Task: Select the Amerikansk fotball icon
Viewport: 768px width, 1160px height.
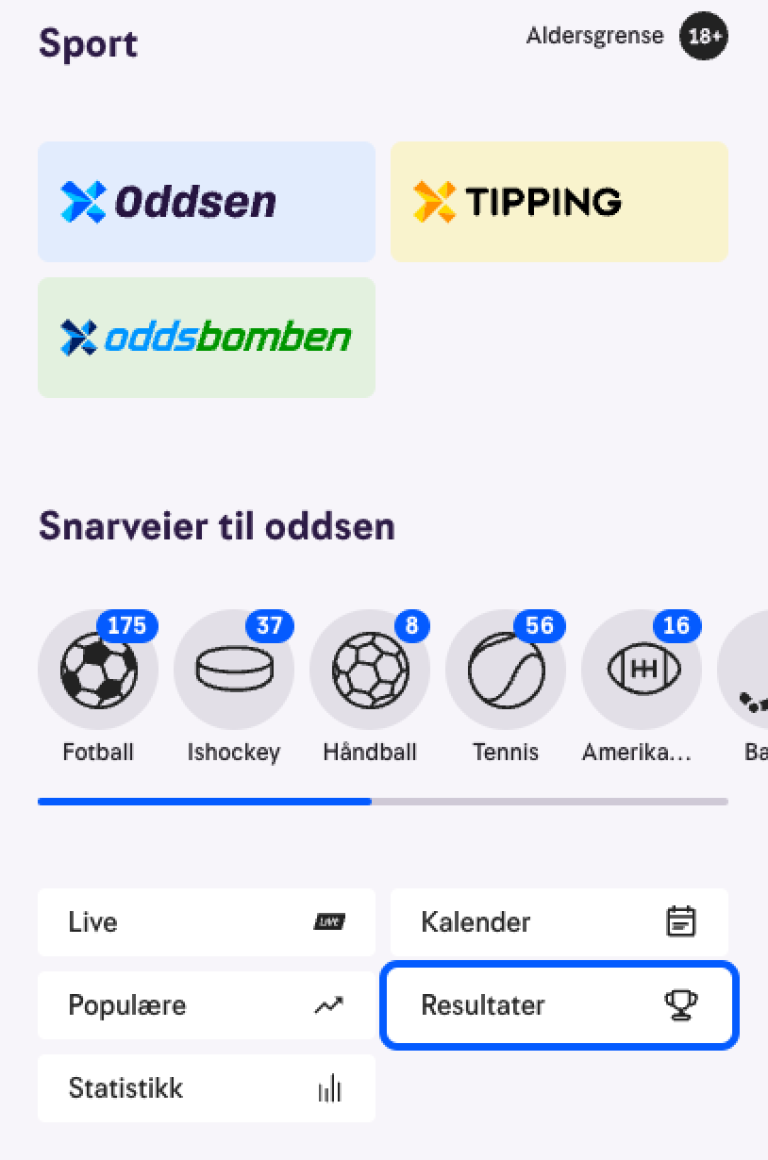Action: click(641, 669)
